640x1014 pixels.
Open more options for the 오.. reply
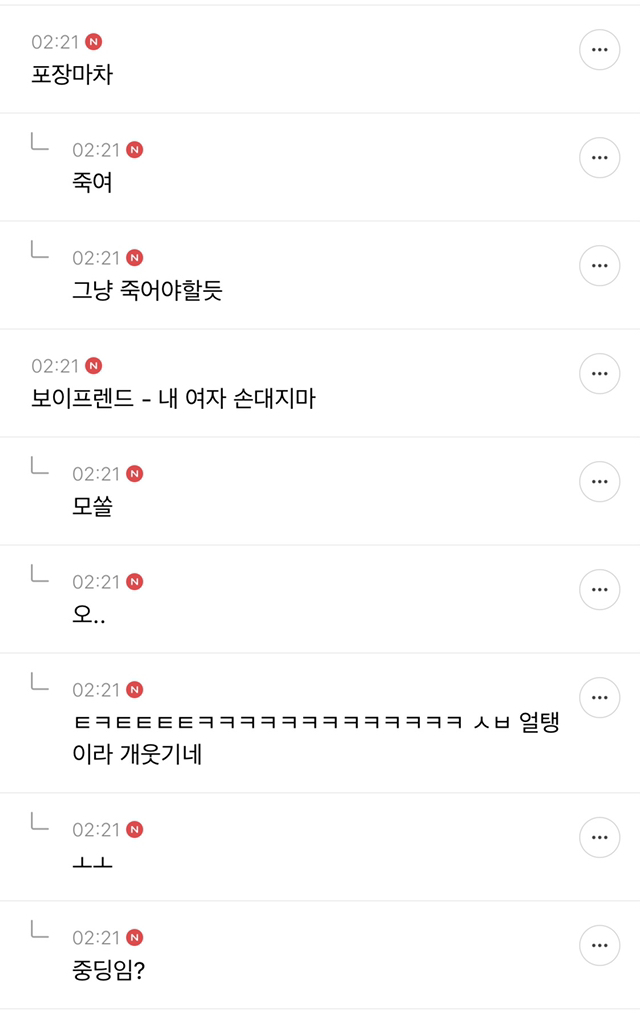click(599, 590)
